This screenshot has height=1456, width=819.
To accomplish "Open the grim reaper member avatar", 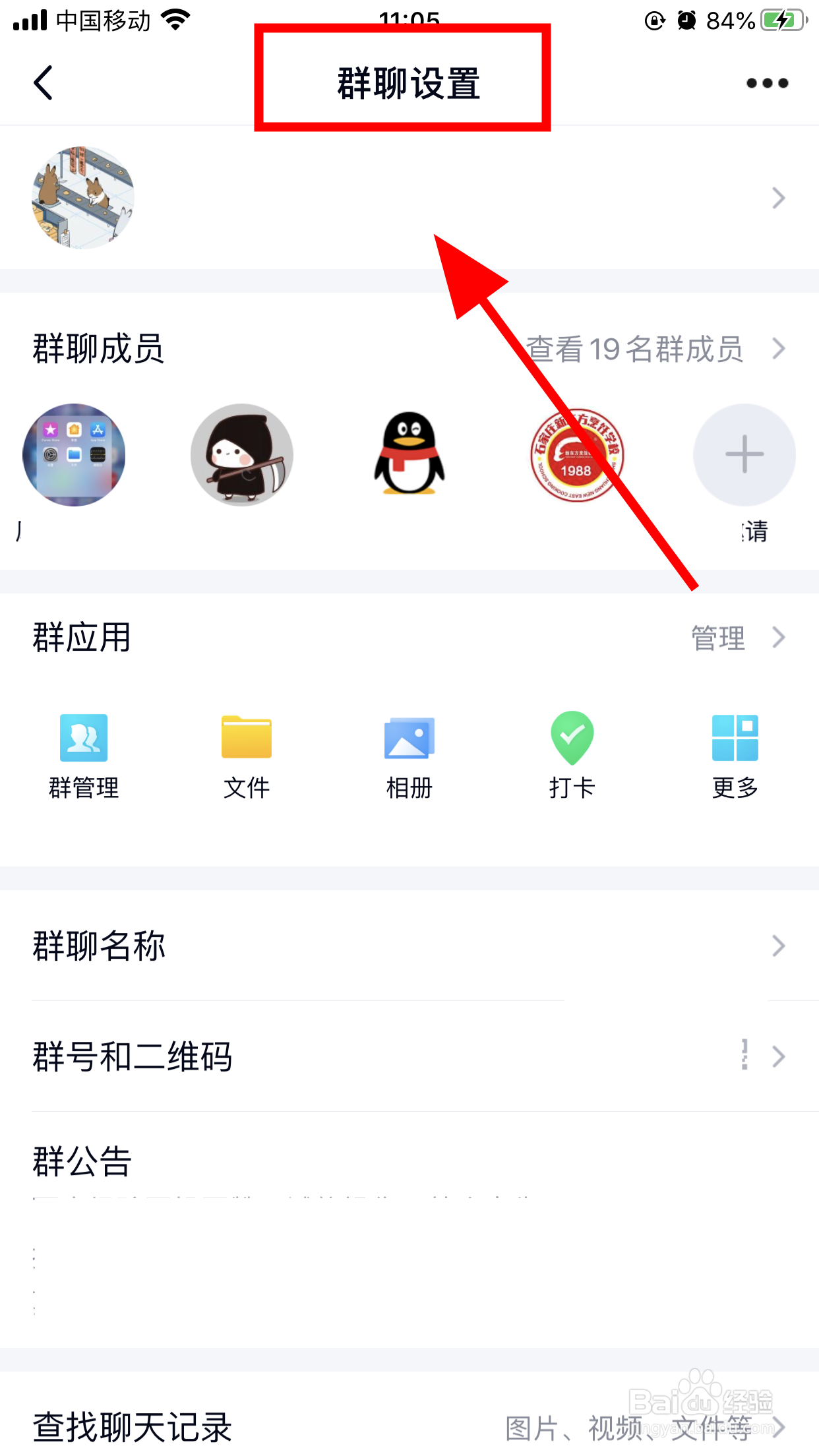I will pyautogui.click(x=241, y=455).
